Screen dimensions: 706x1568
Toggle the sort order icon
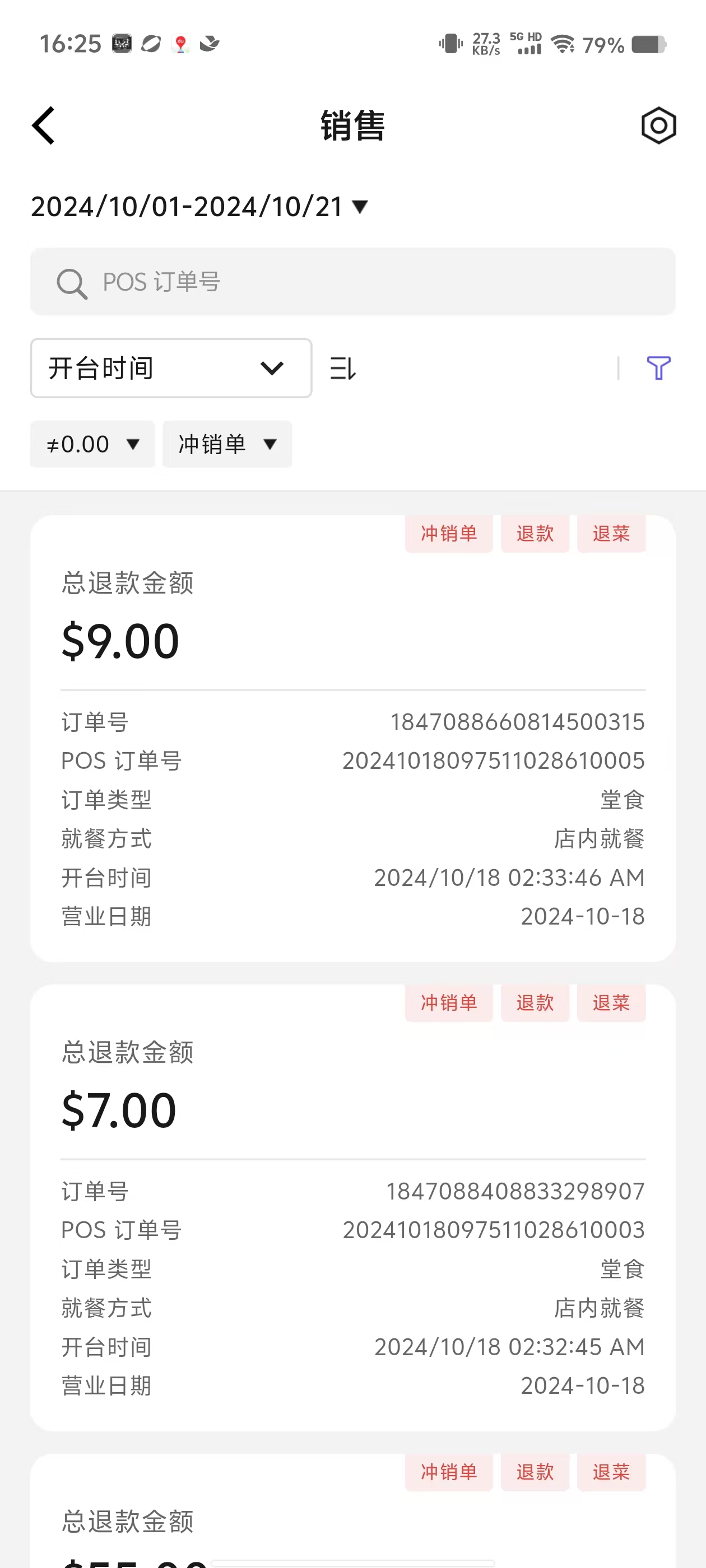(x=343, y=368)
